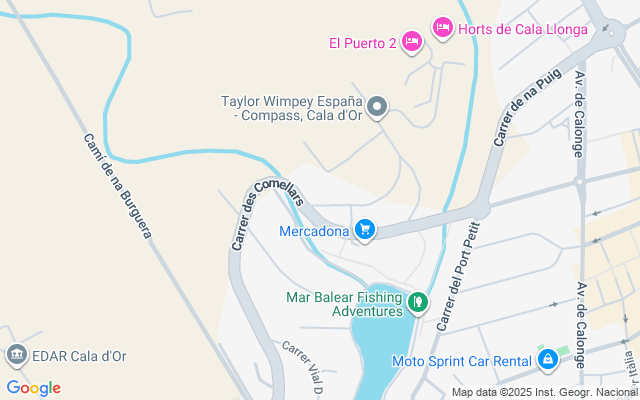
Task: Select the Moto Sprint Car Rental pin
Action: [547, 360]
